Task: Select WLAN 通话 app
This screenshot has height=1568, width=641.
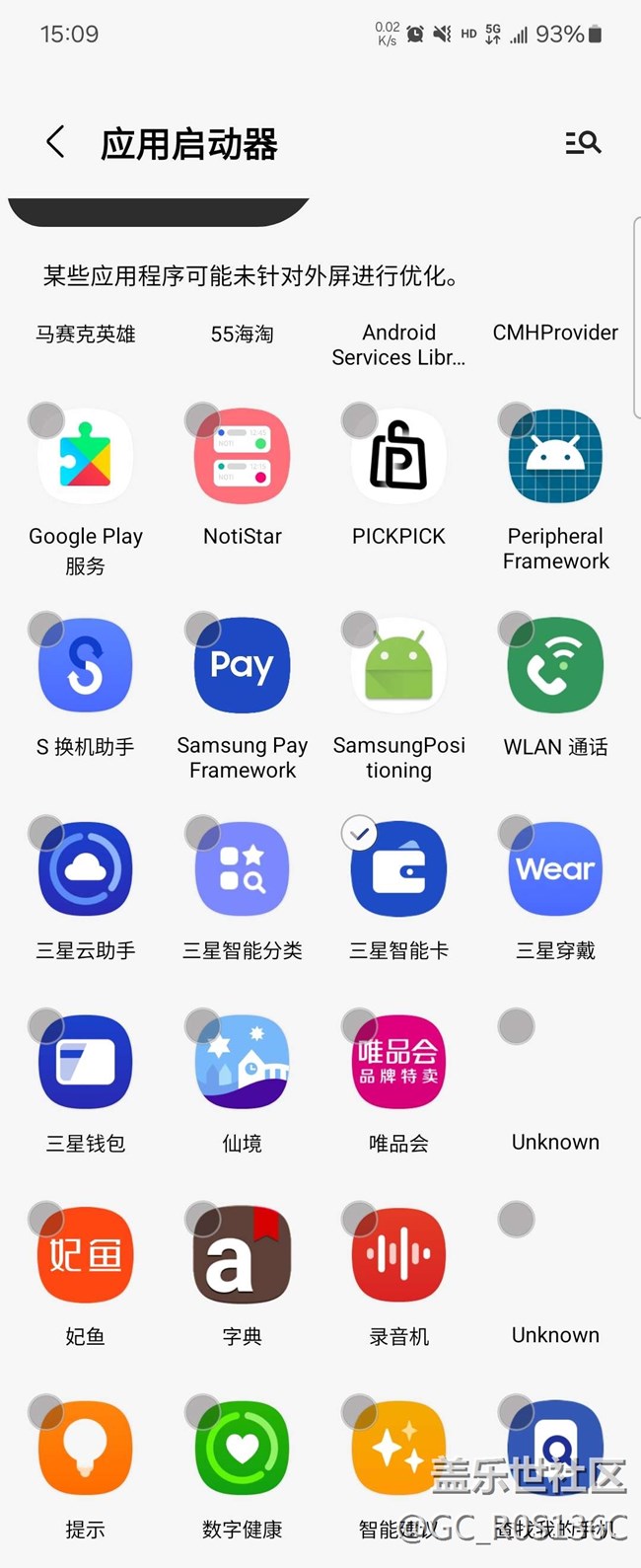Action: 555,666
